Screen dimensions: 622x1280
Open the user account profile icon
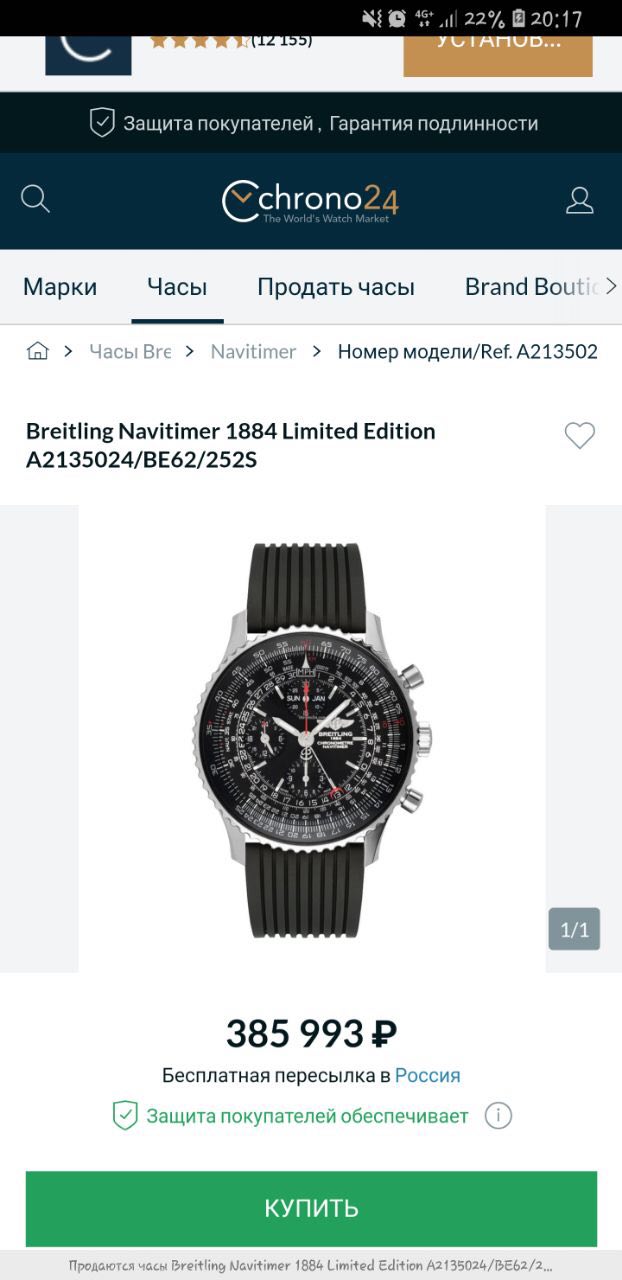coord(580,200)
